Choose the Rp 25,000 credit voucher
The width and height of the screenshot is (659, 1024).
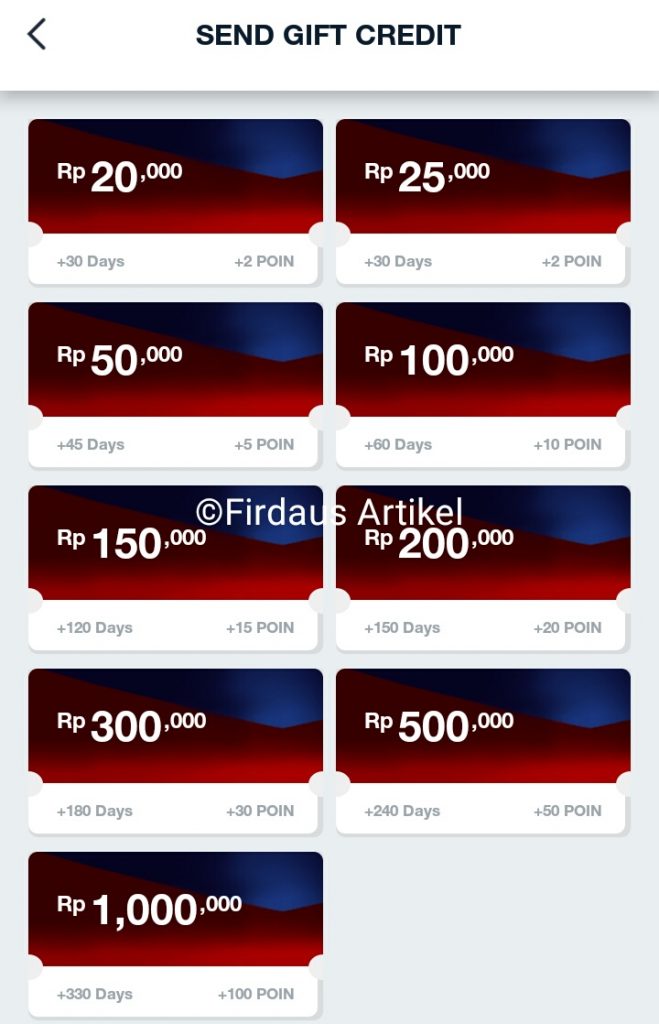pyautogui.click(x=483, y=200)
